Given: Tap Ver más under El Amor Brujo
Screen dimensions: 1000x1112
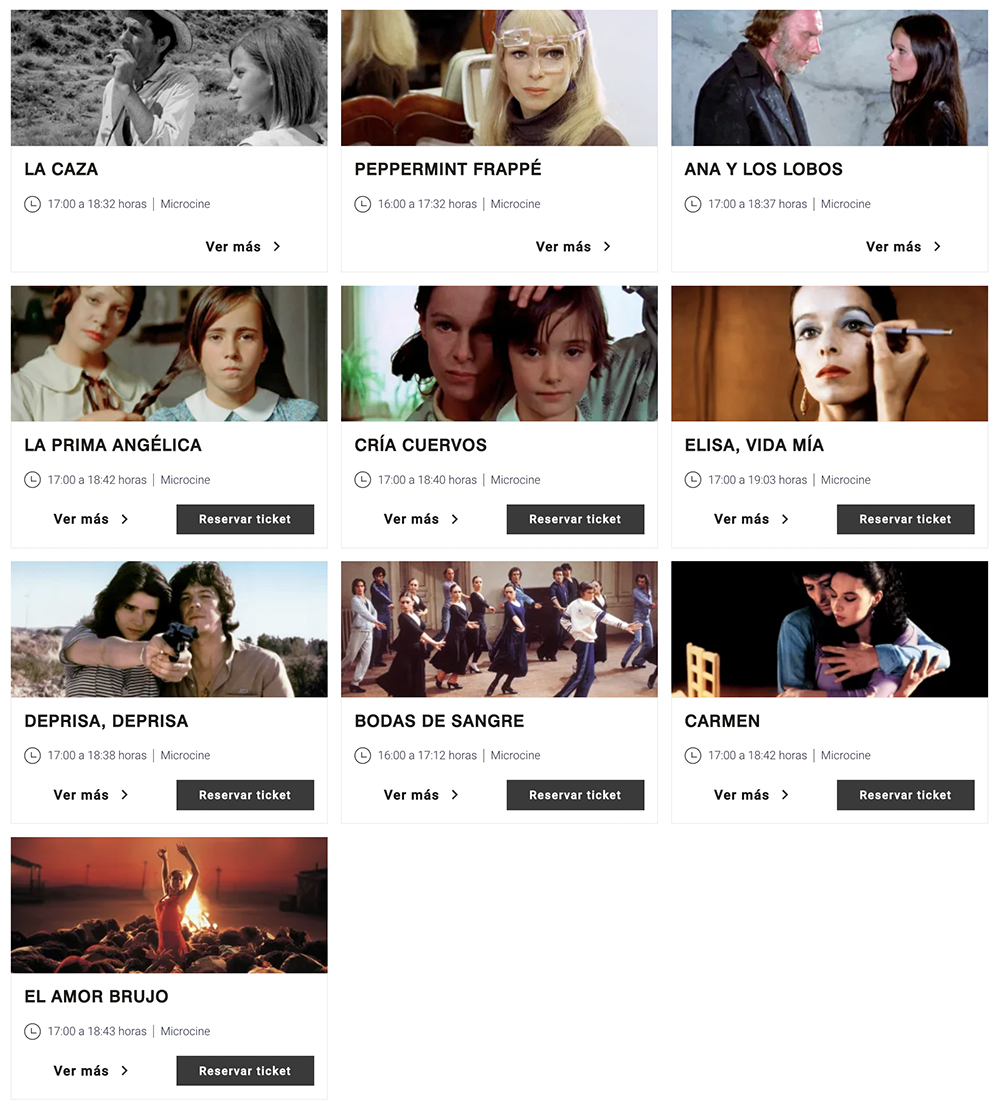Looking at the screenshot, I should [91, 1071].
